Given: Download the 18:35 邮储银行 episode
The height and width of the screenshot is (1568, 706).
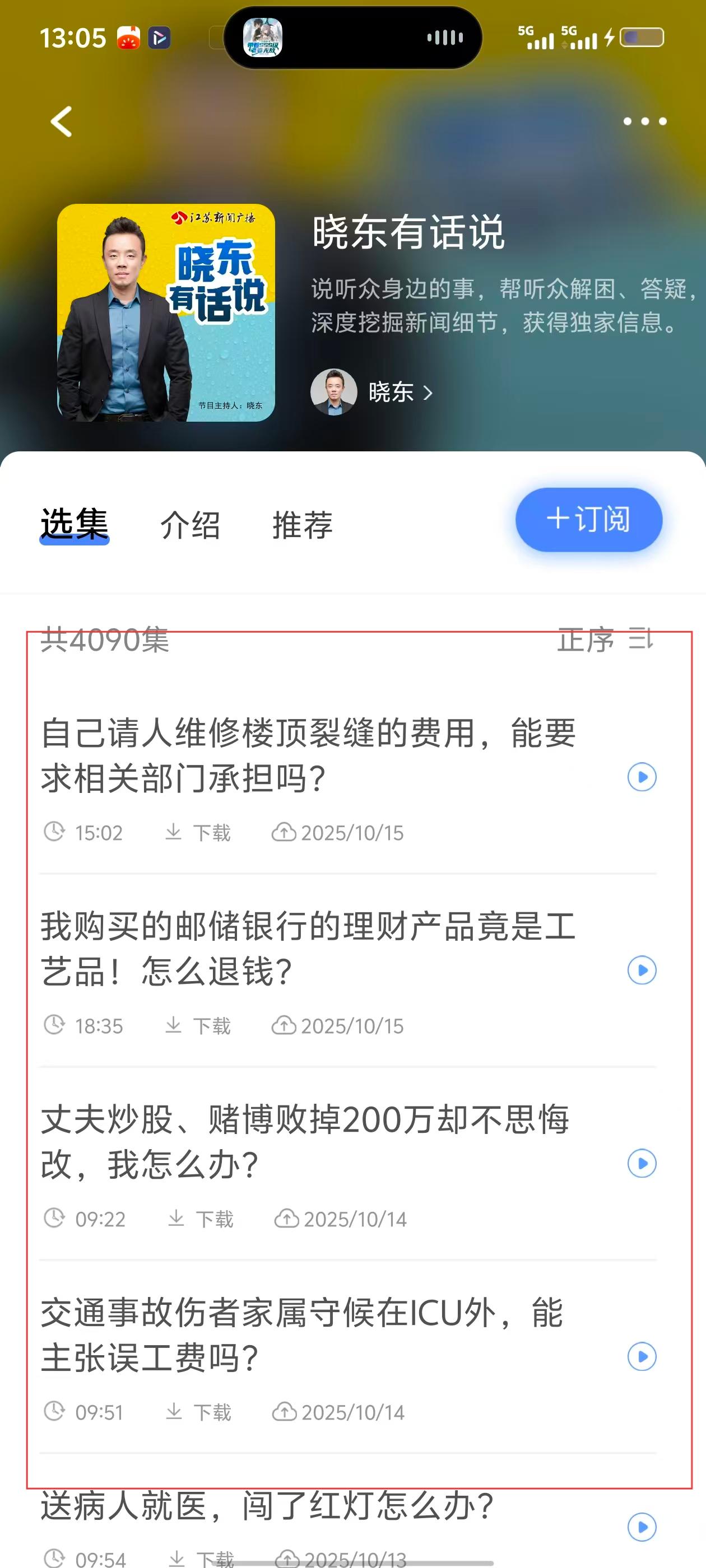Looking at the screenshot, I should tap(198, 1026).
